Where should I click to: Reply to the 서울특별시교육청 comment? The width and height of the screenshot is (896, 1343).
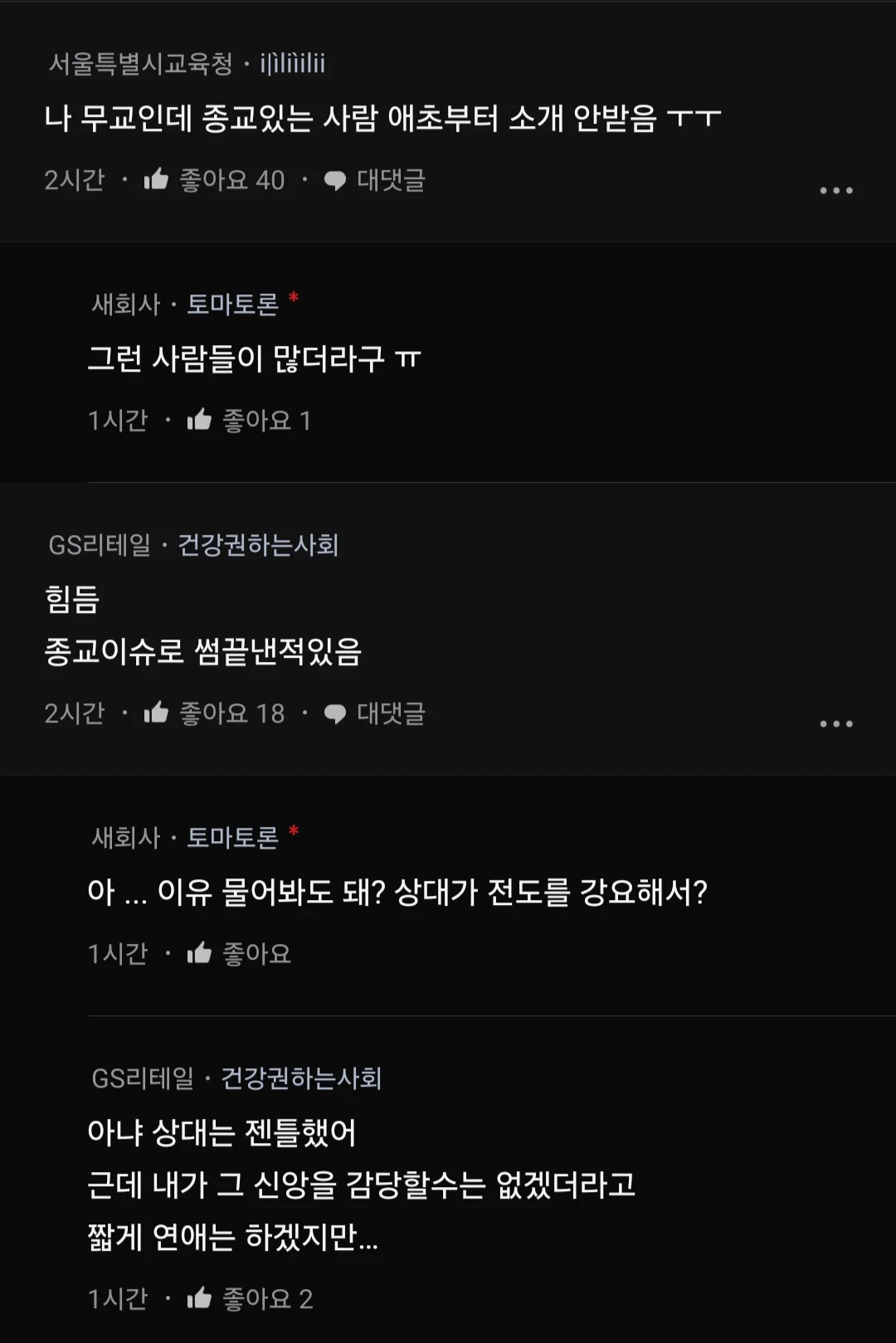click(375, 180)
